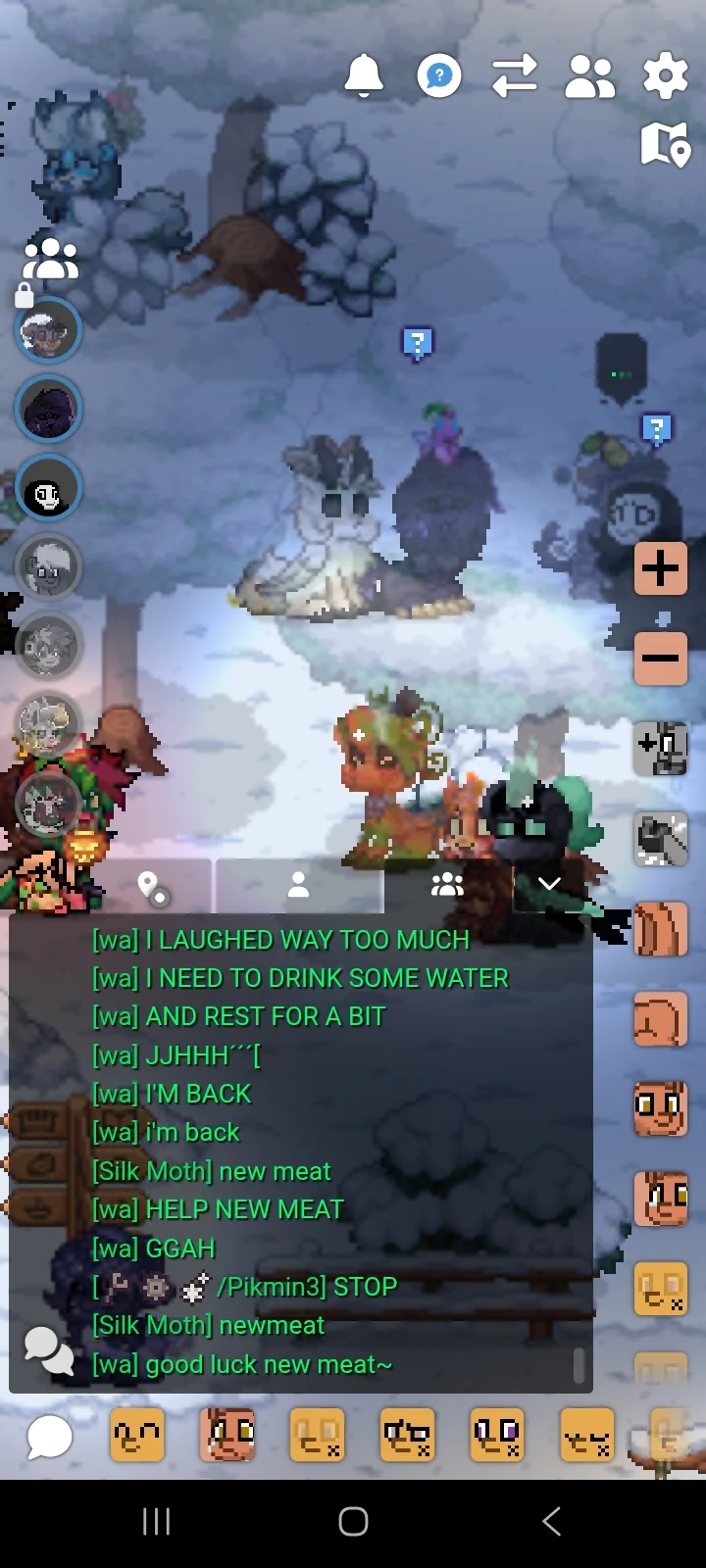Open the friends list icon
This screenshot has width=706, height=1568.
tap(590, 75)
